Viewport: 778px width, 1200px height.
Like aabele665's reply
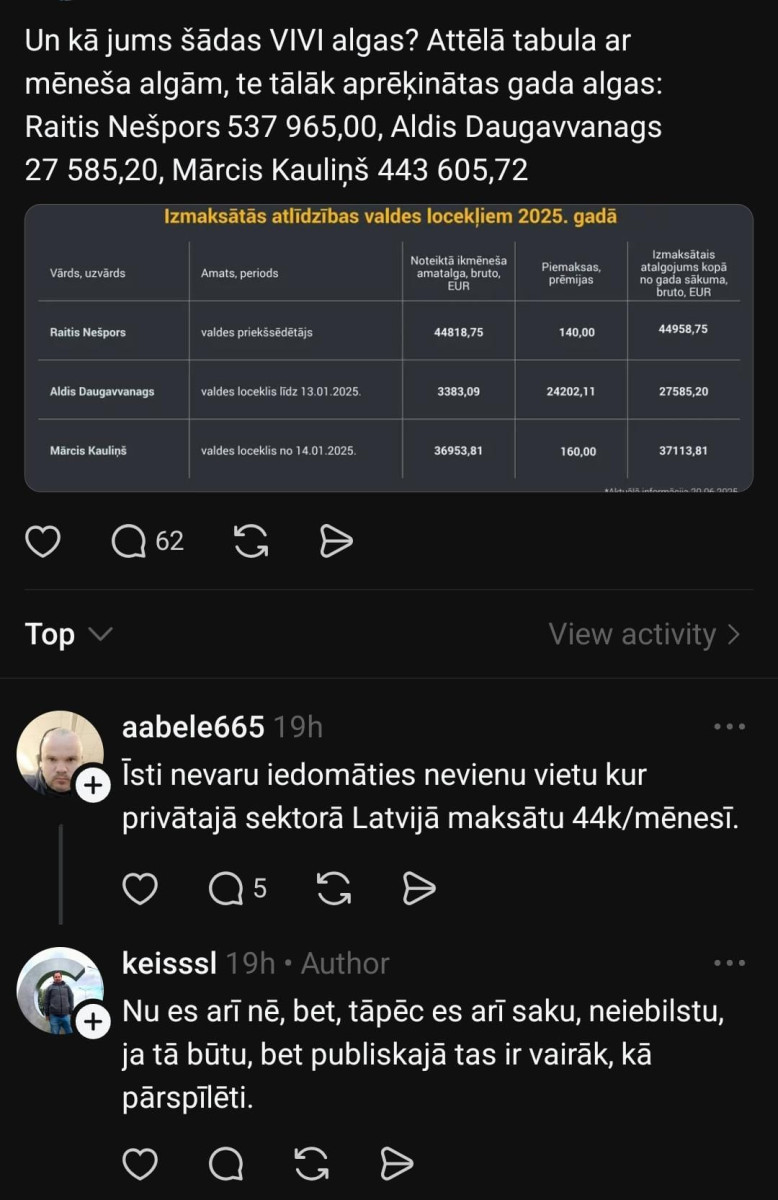140,887
